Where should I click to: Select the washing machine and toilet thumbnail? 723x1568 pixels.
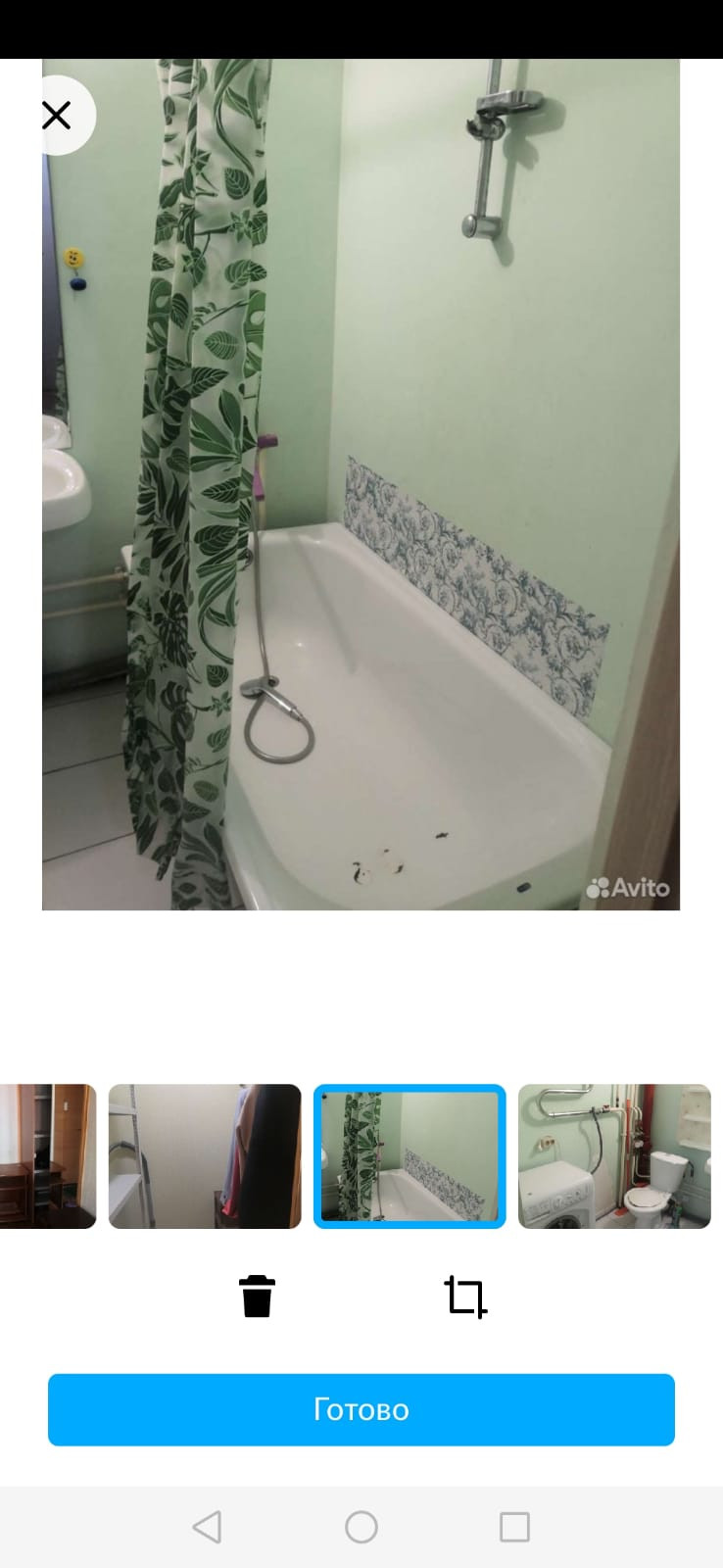point(614,1156)
